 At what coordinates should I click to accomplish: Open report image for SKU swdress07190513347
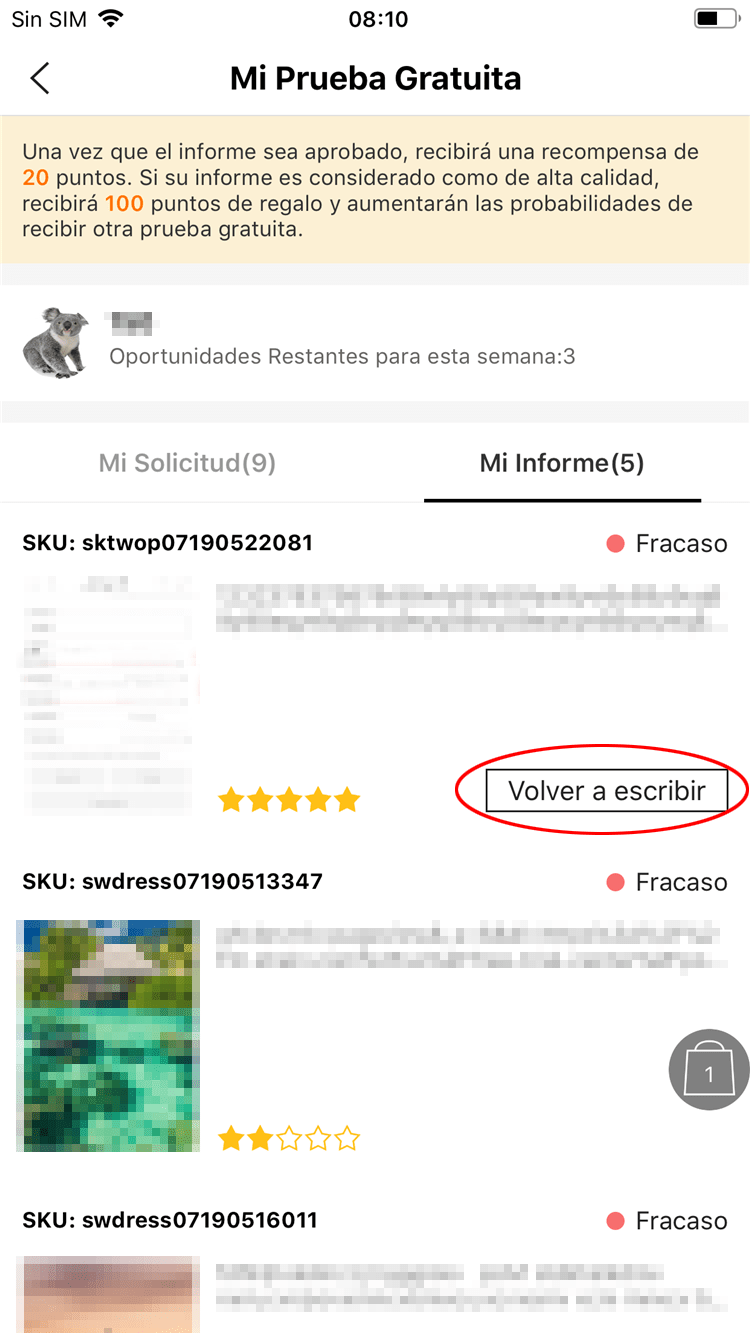108,1035
